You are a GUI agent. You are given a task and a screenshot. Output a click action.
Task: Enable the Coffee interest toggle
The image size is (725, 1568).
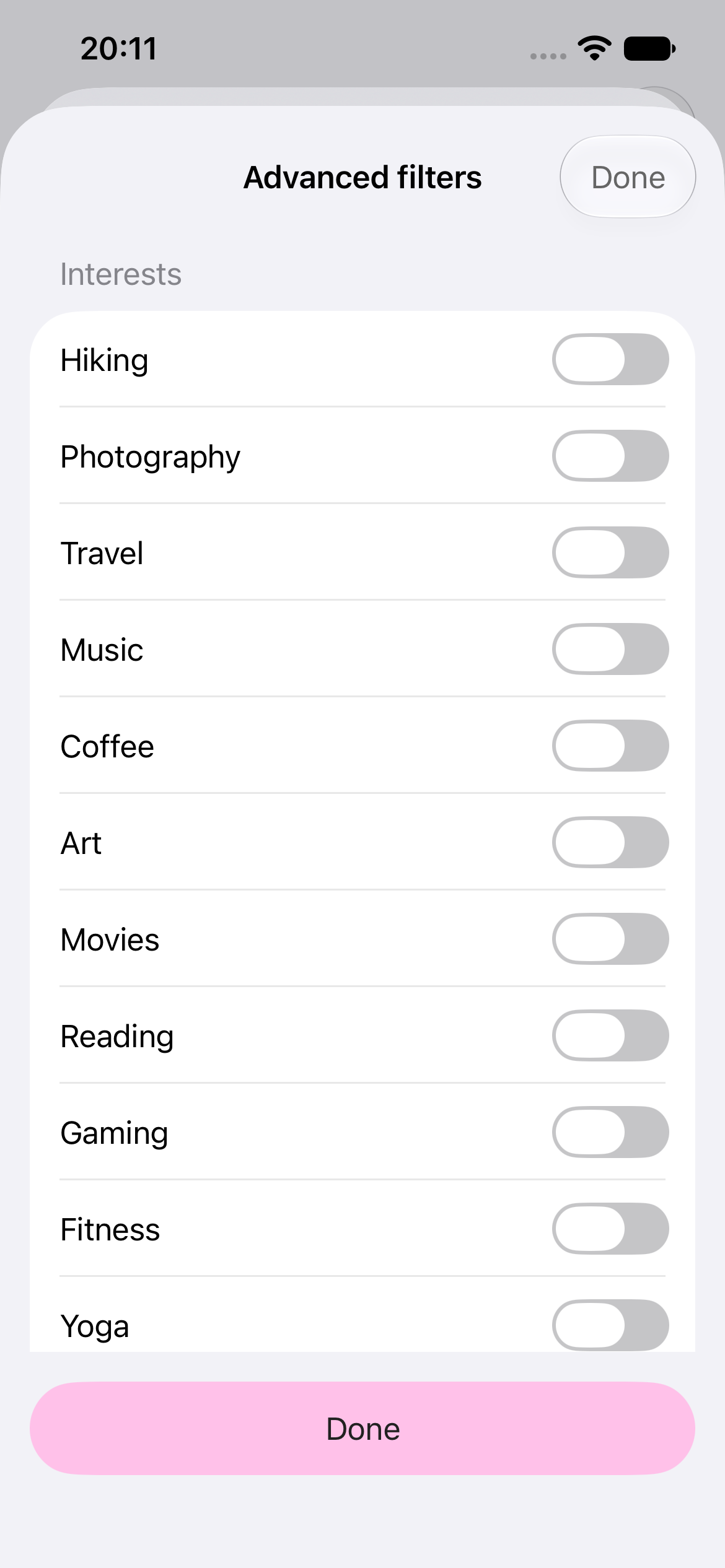pyautogui.click(x=610, y=746)
